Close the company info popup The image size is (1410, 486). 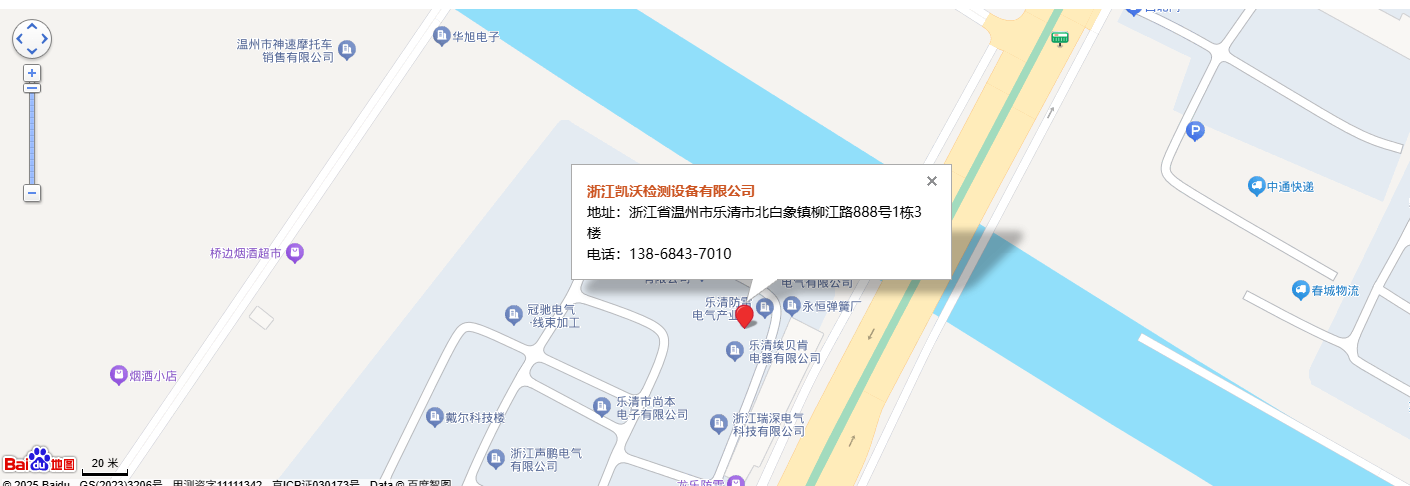coord(932,181)
